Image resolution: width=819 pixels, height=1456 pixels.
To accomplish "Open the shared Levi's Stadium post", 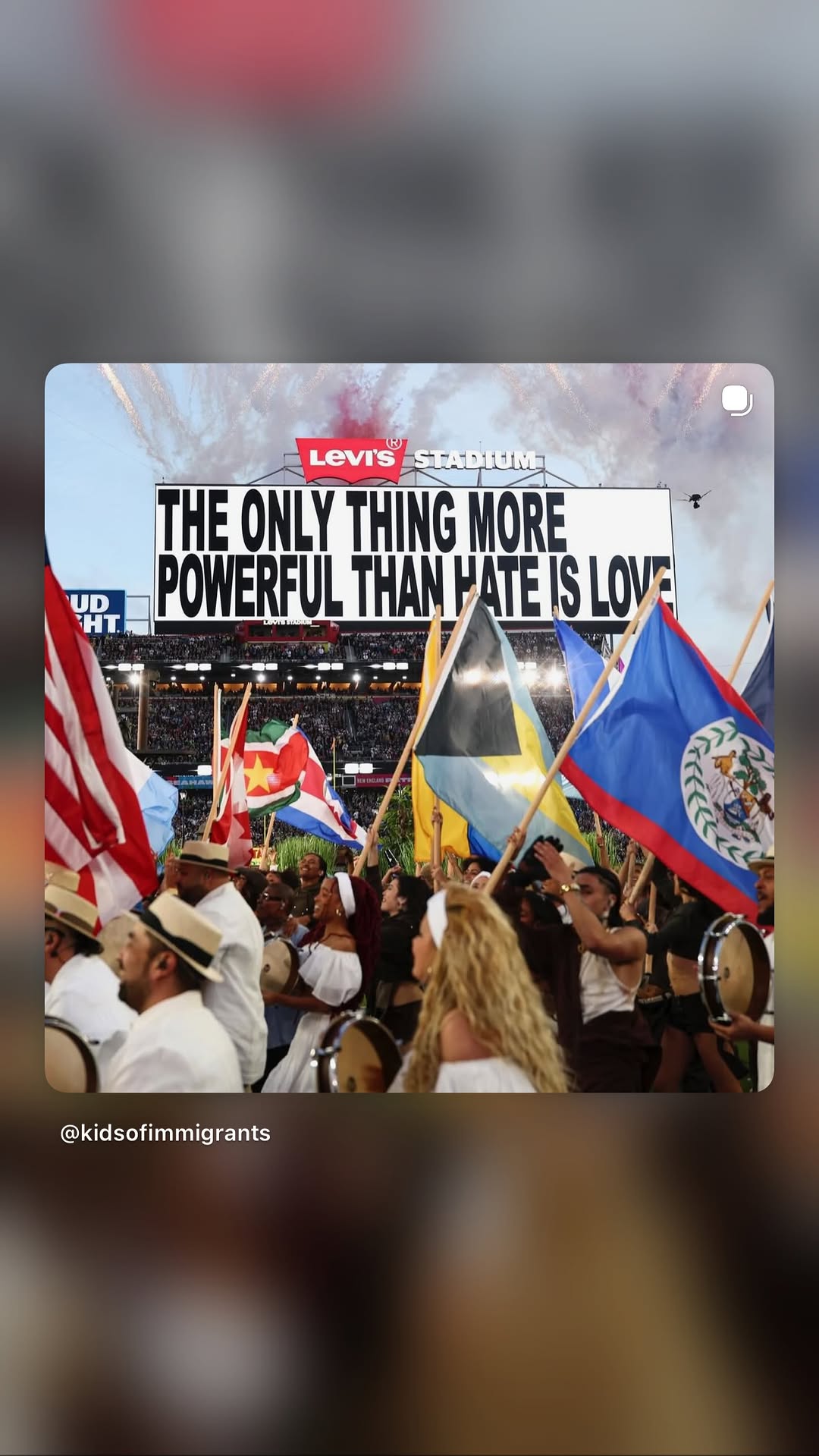I will click(409, 728).
